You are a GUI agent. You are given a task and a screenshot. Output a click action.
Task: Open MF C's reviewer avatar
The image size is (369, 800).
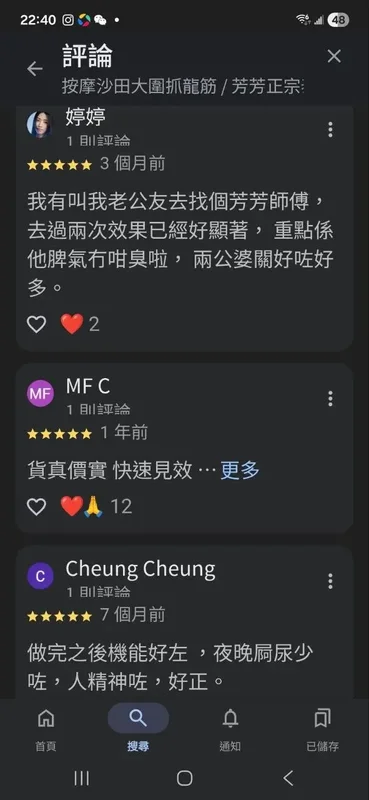(40, 393)
